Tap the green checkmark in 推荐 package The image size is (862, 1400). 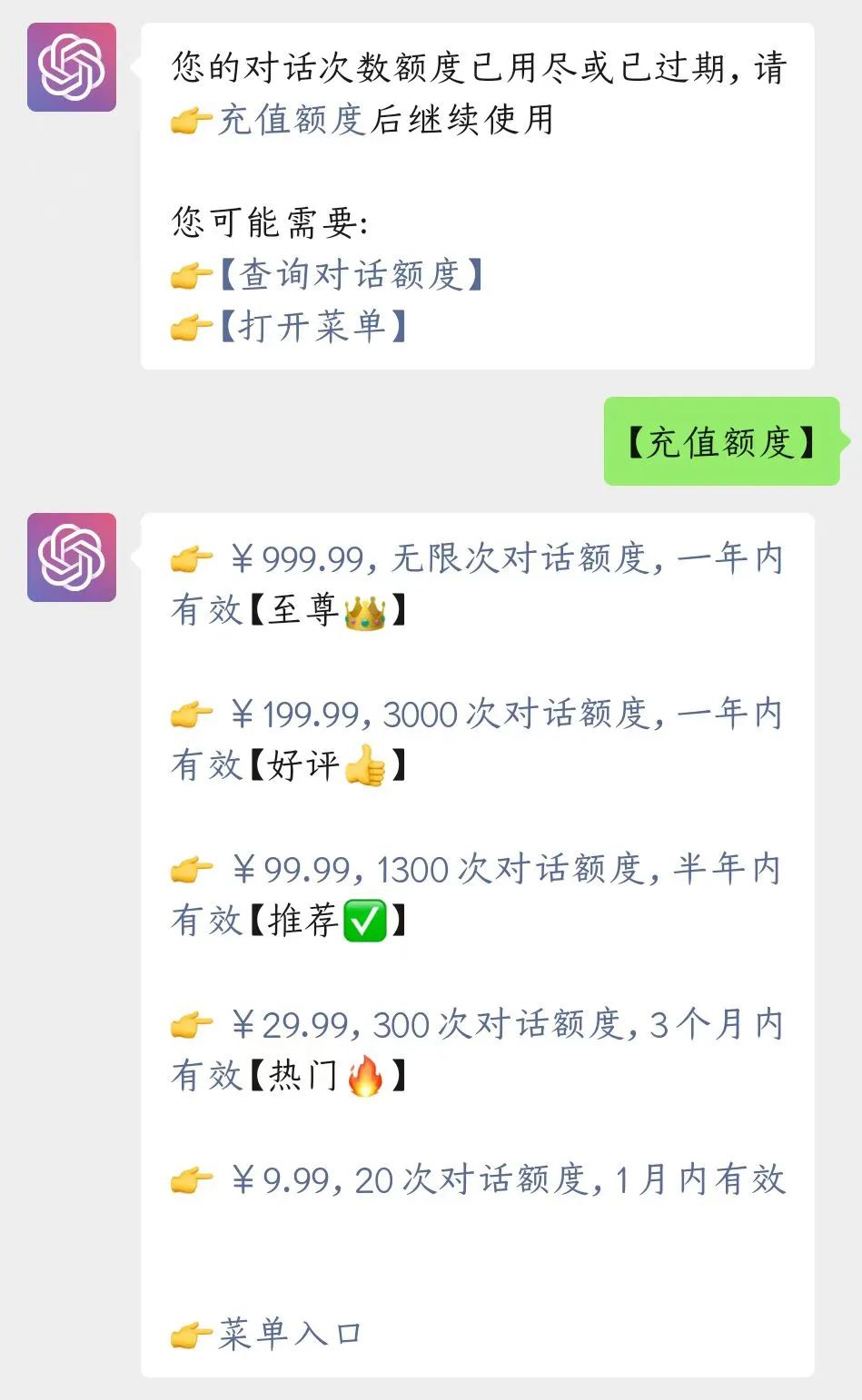(x=366, y=921)
